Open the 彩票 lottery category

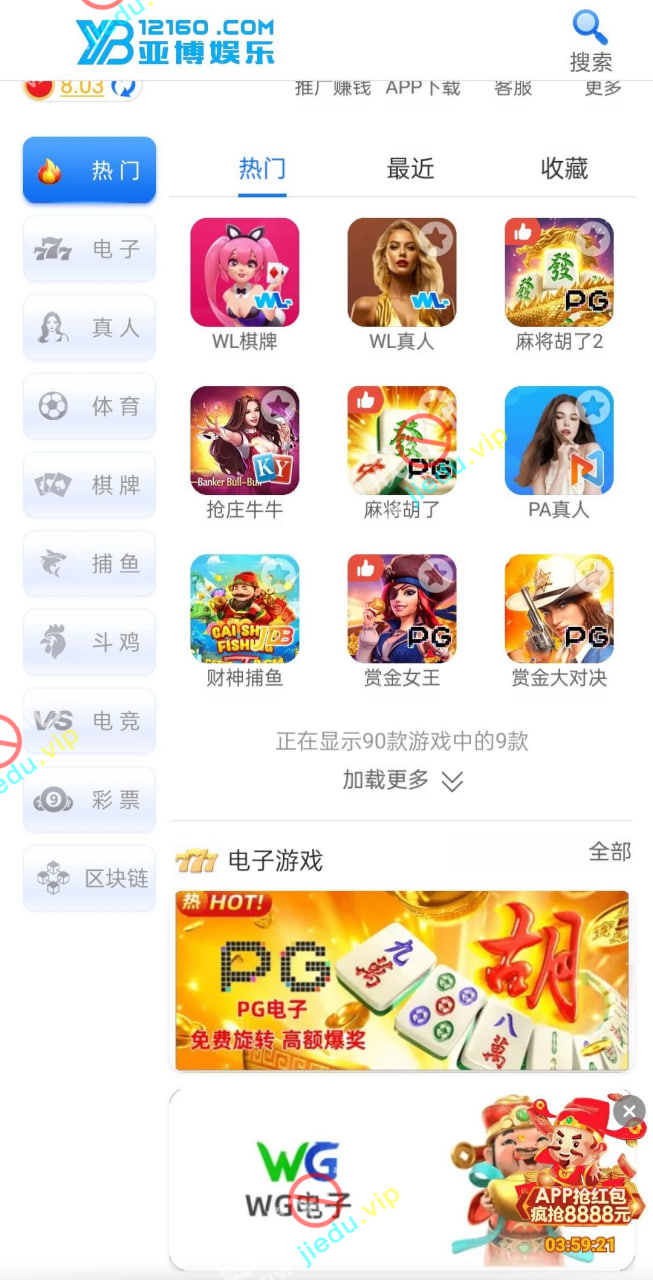tap(90, 800)
